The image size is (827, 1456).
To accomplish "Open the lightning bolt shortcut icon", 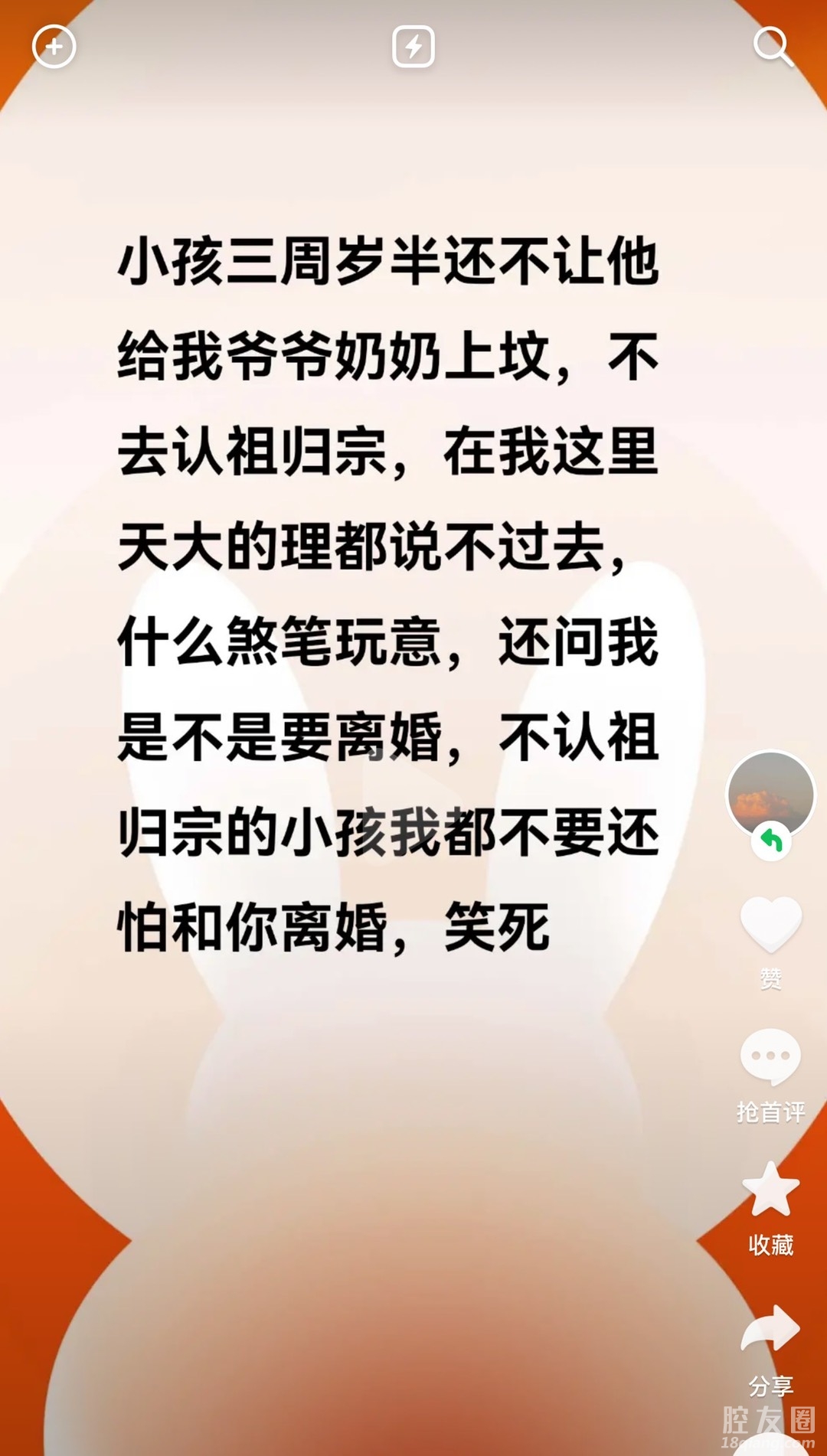I will coord(413,47).
